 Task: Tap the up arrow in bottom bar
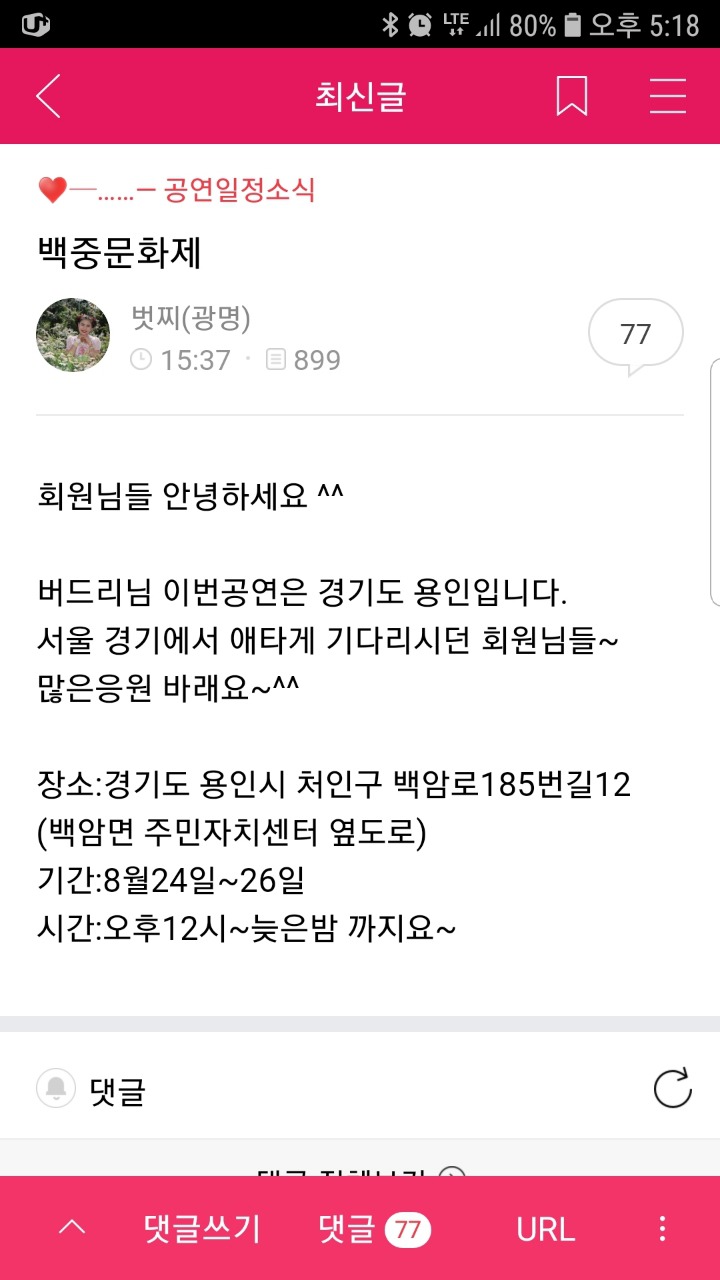click(72, 1228)
